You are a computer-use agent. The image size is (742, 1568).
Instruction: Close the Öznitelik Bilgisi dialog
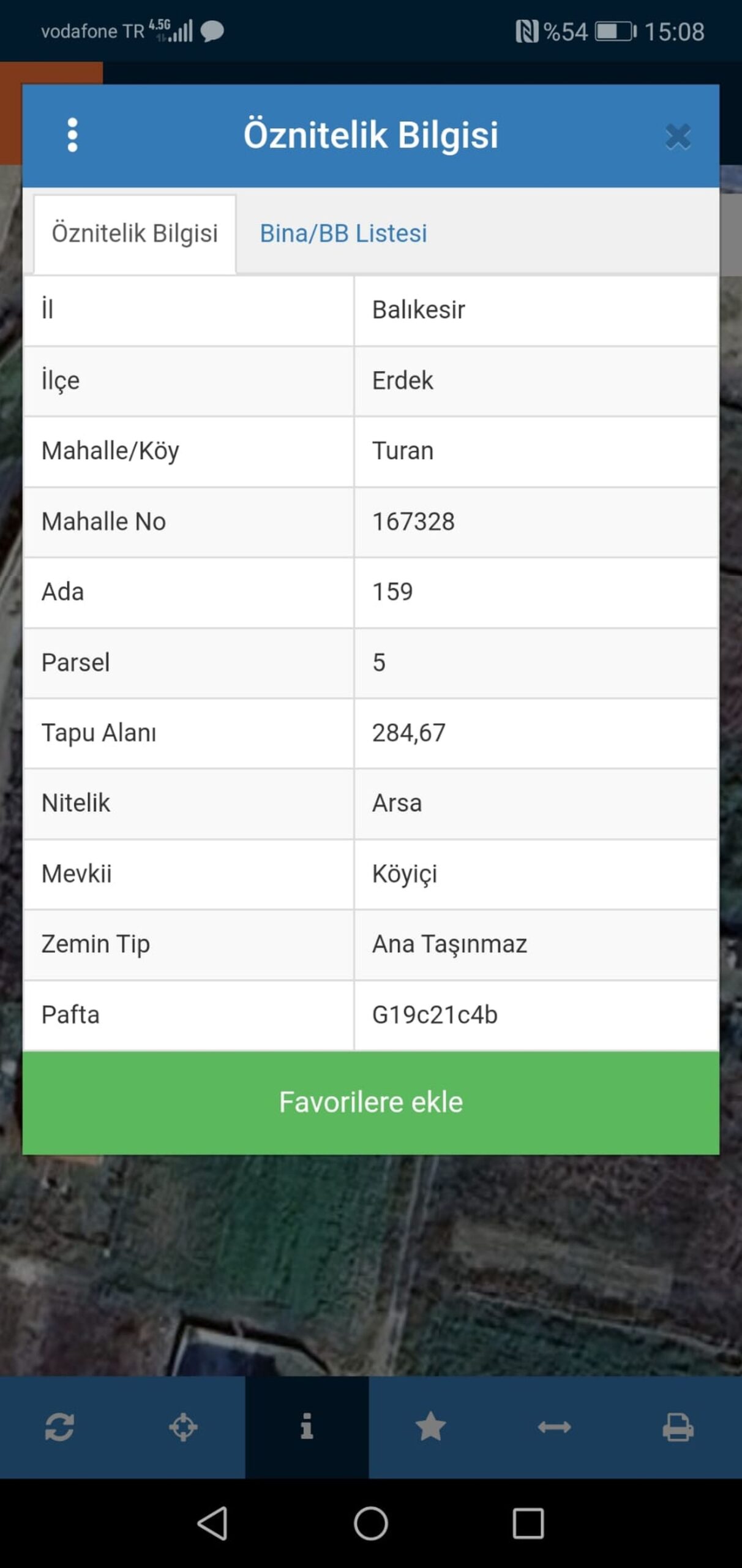pyautogui.click(x=678, y=137)
